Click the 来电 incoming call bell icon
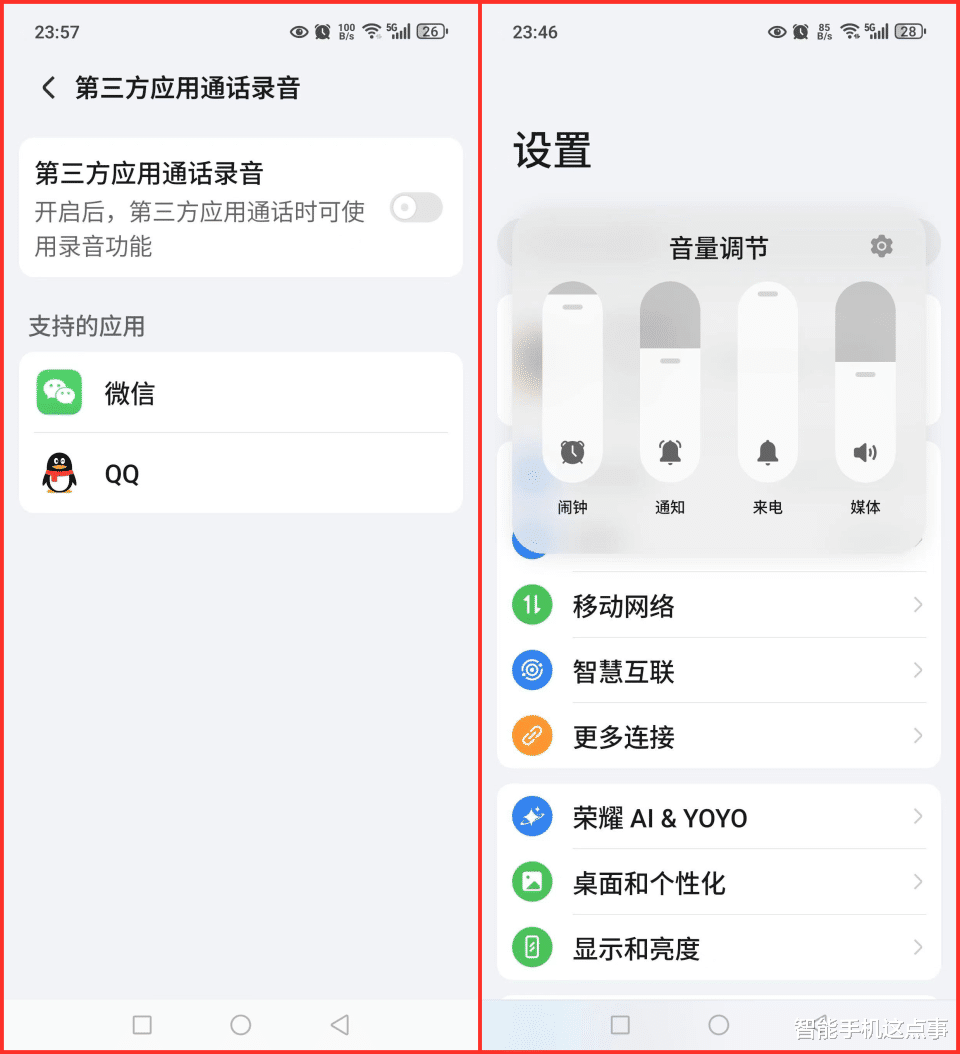This screenshot has height=1054, width=960. coord(767,452)
